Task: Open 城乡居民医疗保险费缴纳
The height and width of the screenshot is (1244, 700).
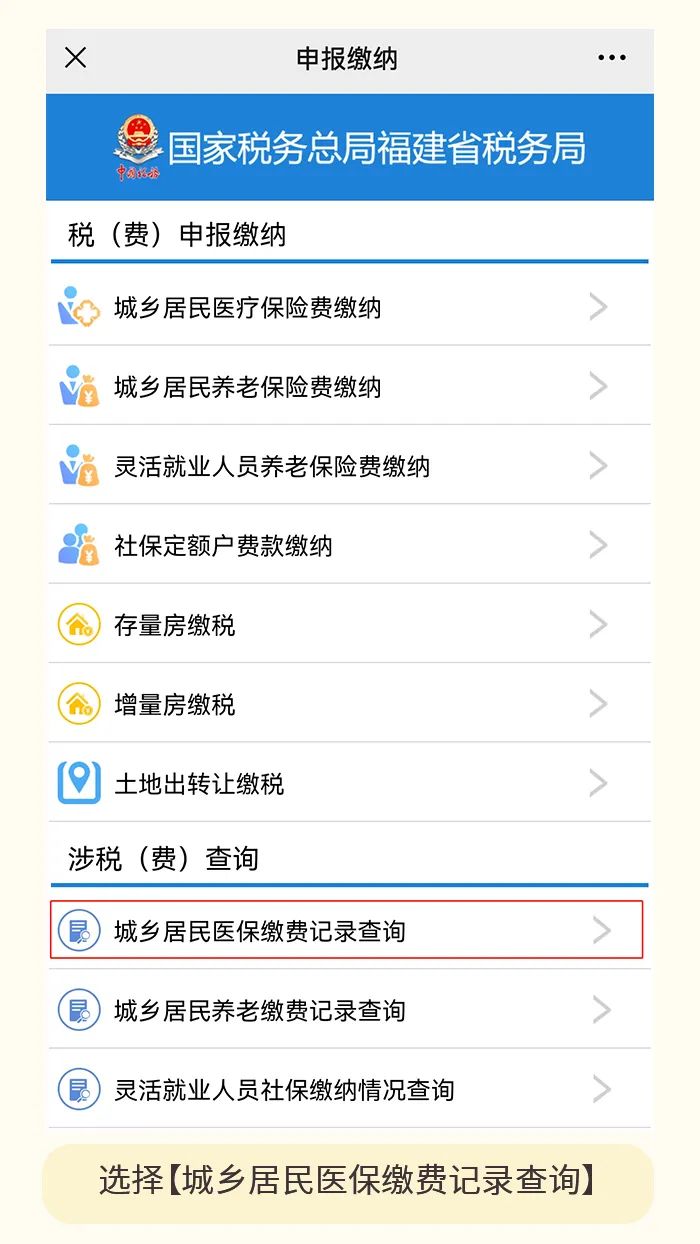Action: (x=350, y=306)
